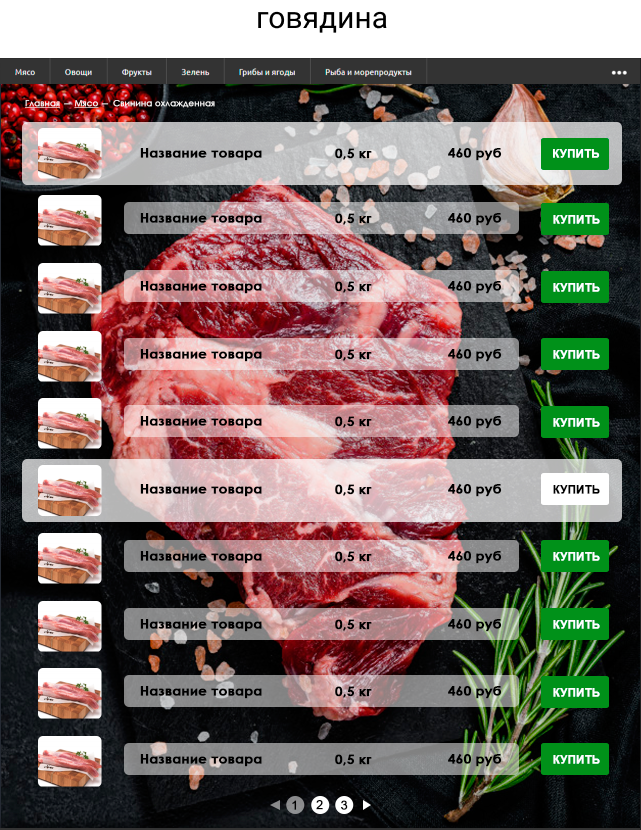This screenshot has height=830, width=641.
Task: Select the Зелень category tab
Action: pyautogui.click(x=195, y=72)
